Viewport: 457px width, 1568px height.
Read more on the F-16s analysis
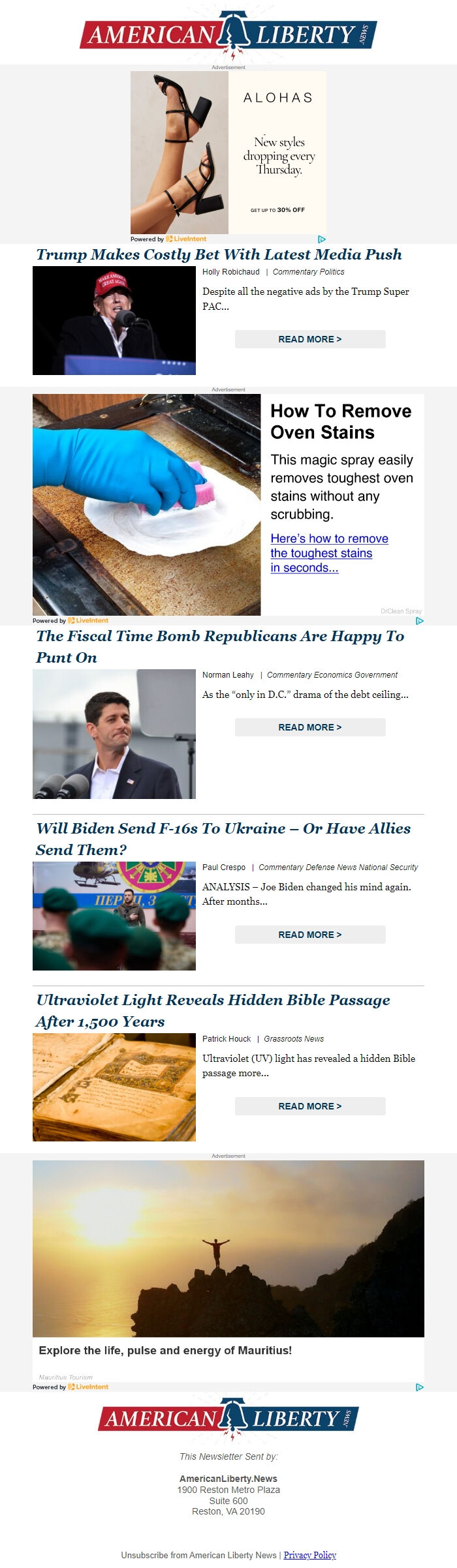pyautogui.click(x=309, y=935)
